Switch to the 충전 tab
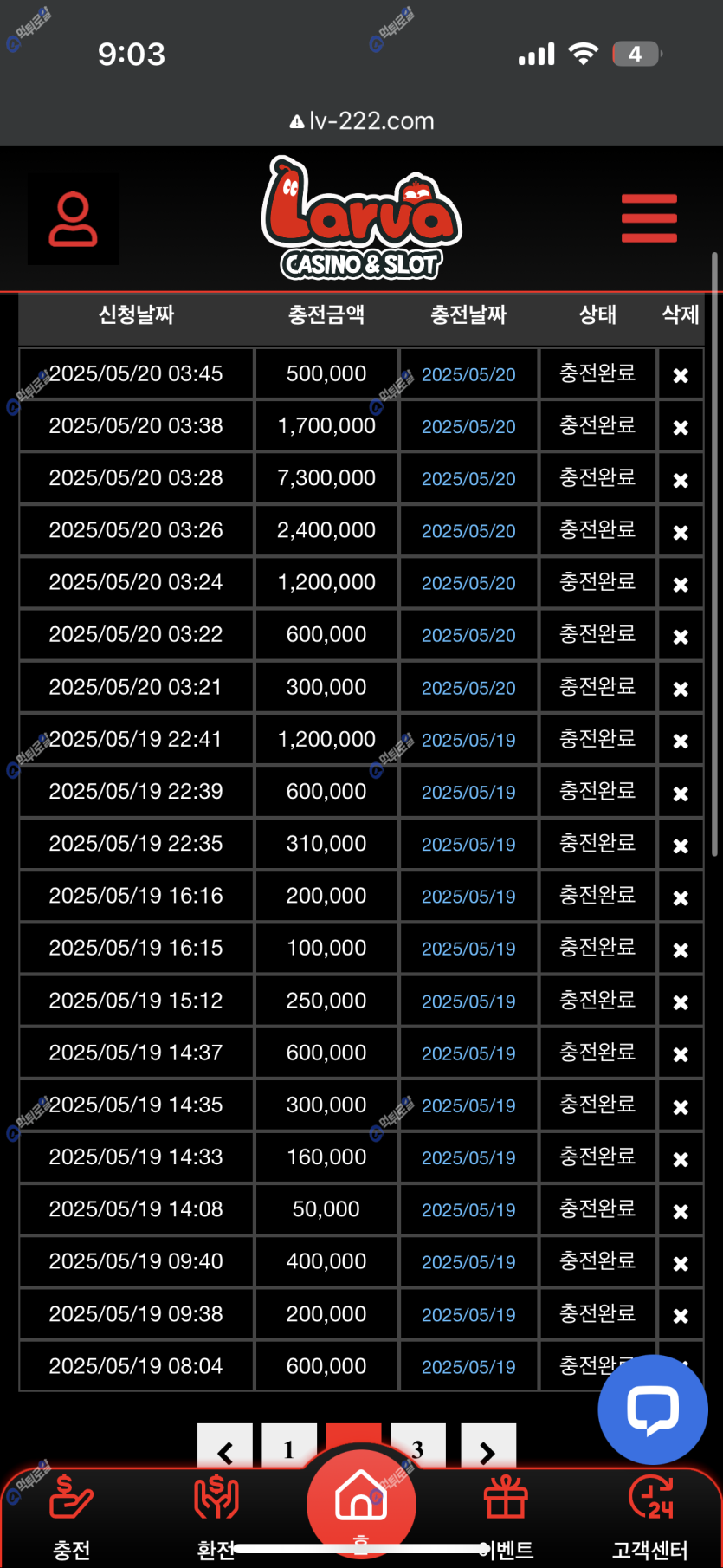Viewport: 723px width, 1568px height. click(x=71, y=1516)
